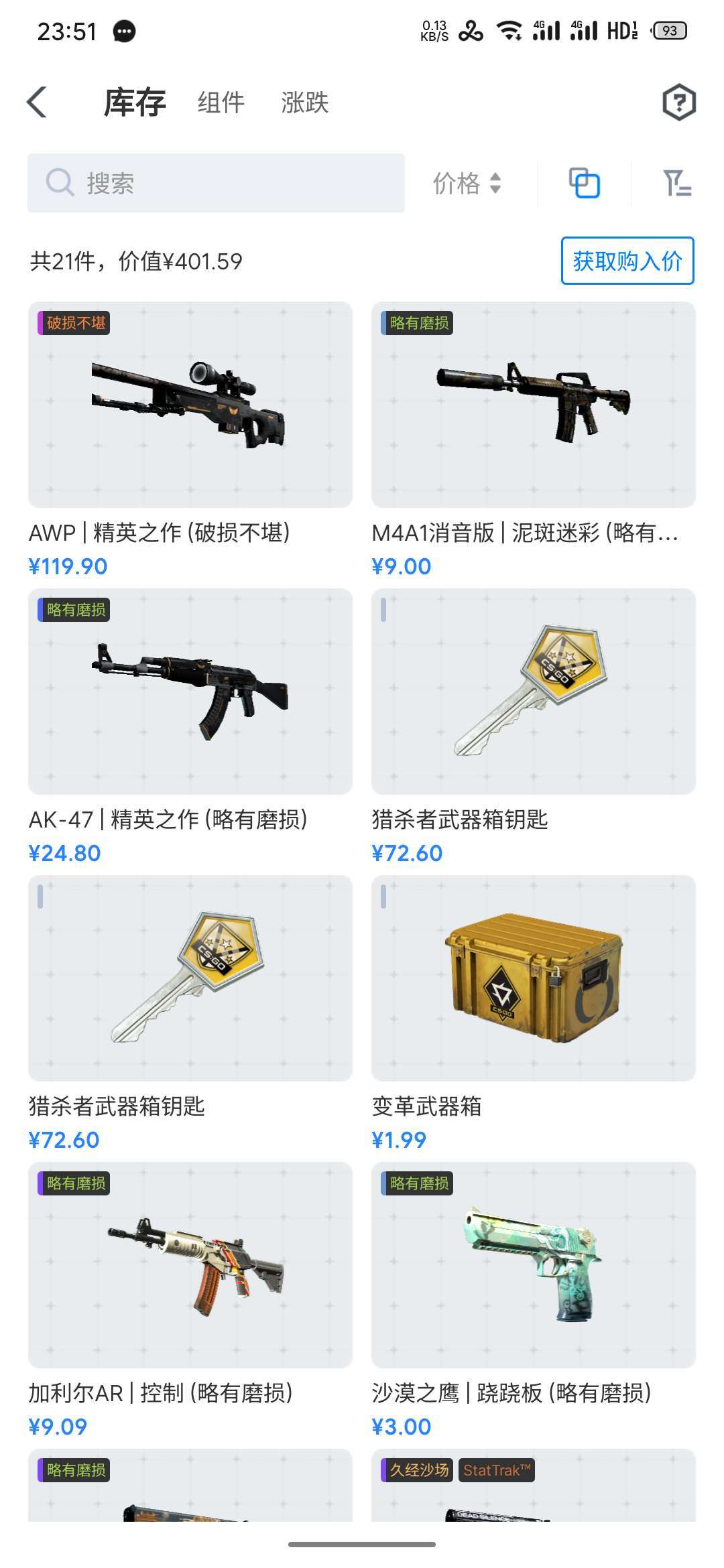Open the help question mark icon
The image size is (724, 1568).
[679, 103]
